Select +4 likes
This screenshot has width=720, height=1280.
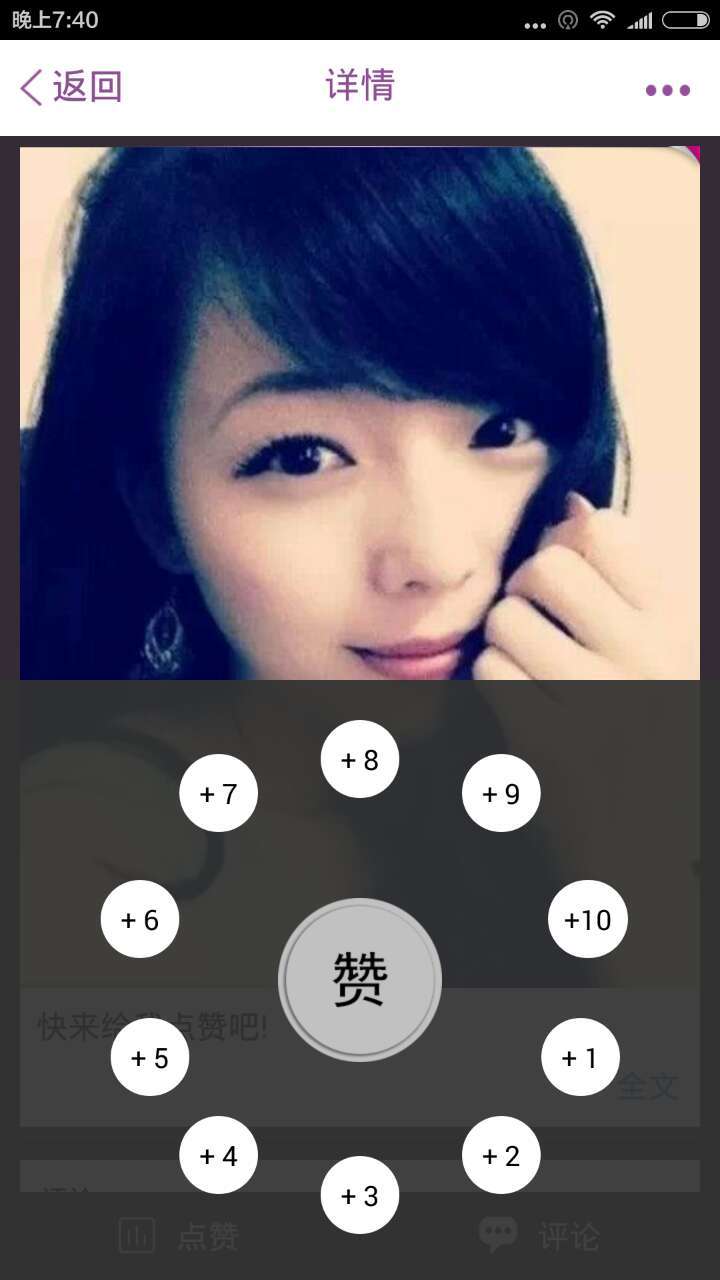click(219, 1155)
